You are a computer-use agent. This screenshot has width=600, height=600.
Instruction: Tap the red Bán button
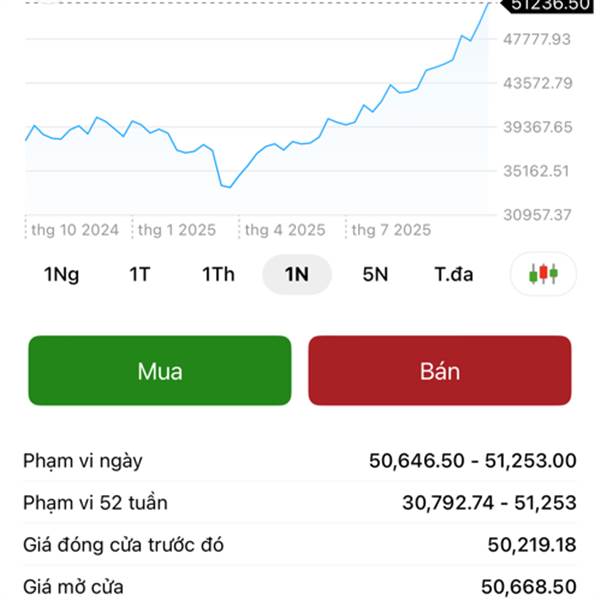pyautogui.click(x=440, y=370)
